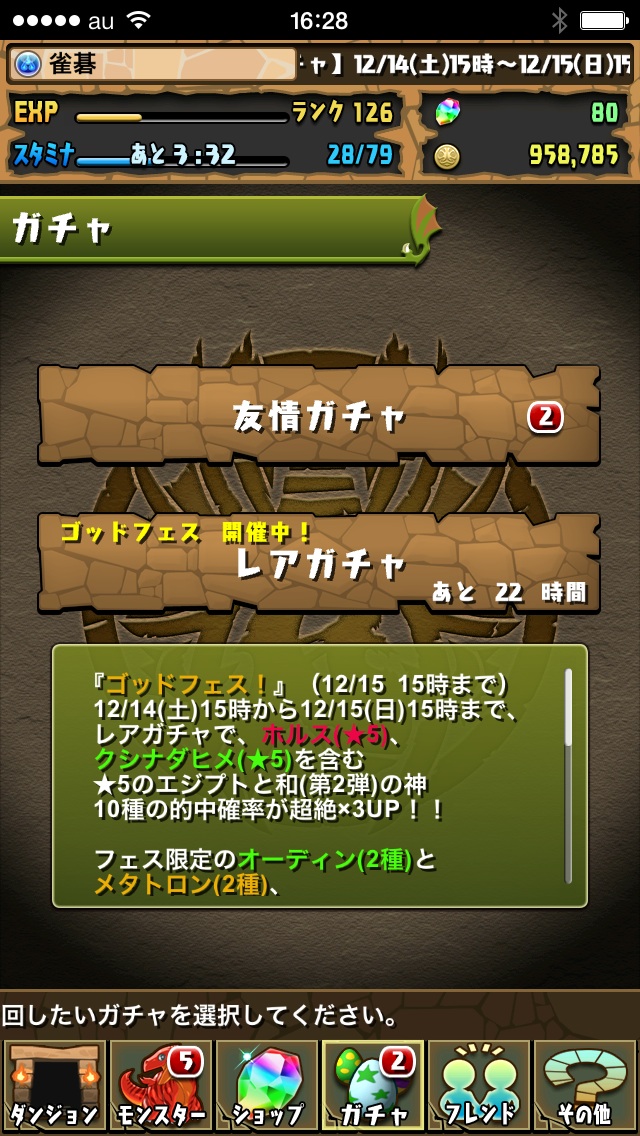Select the レアガチャ rare gacha
Screen dimensions: 640x1136
[x=319, y=563]
